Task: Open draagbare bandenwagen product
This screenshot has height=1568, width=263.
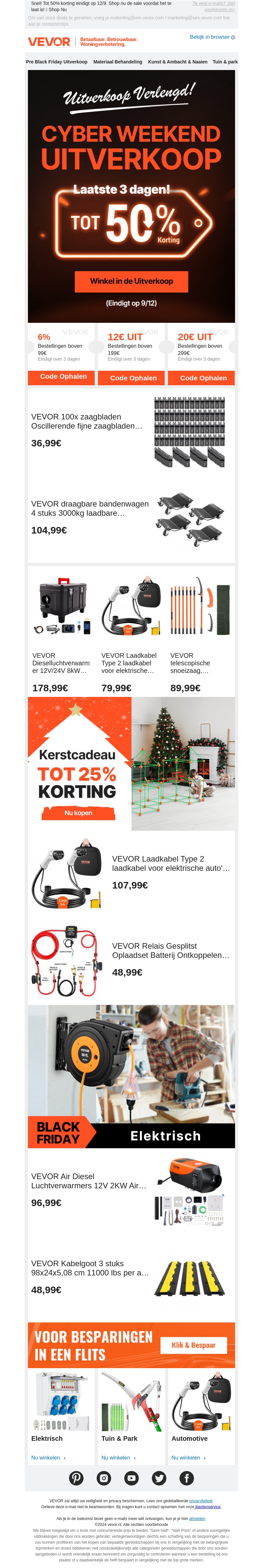Action: pos(90,508)
